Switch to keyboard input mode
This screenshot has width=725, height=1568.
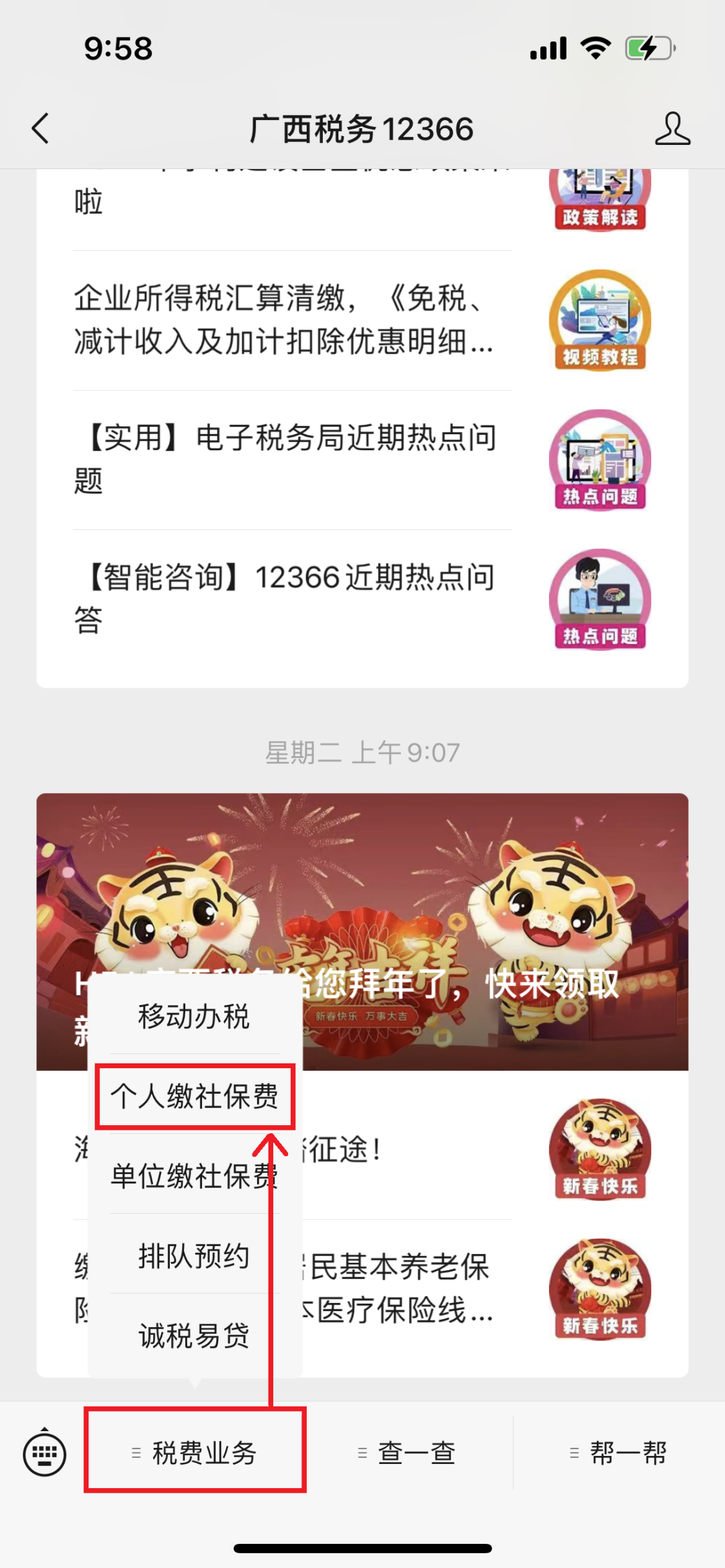44,1453
